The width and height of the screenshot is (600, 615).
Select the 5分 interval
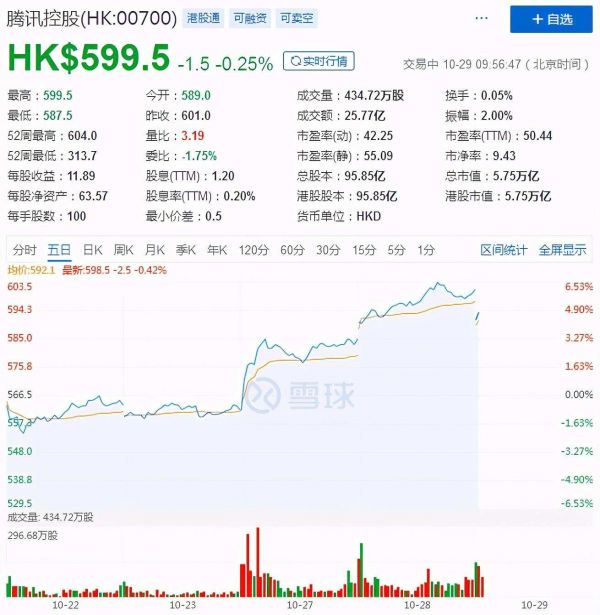(x=397, y=250)
